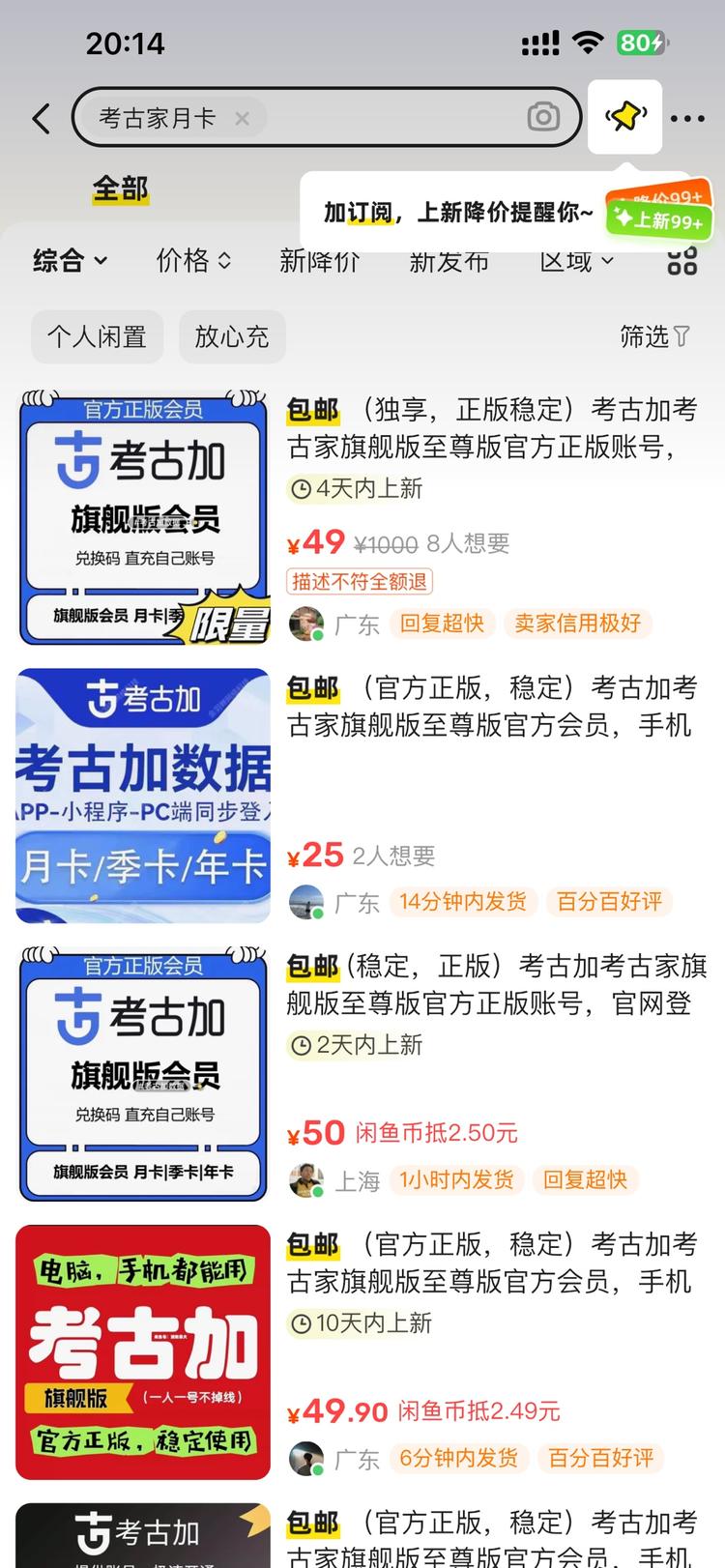Expand the 区域 region dropdown

coord(576,261)
